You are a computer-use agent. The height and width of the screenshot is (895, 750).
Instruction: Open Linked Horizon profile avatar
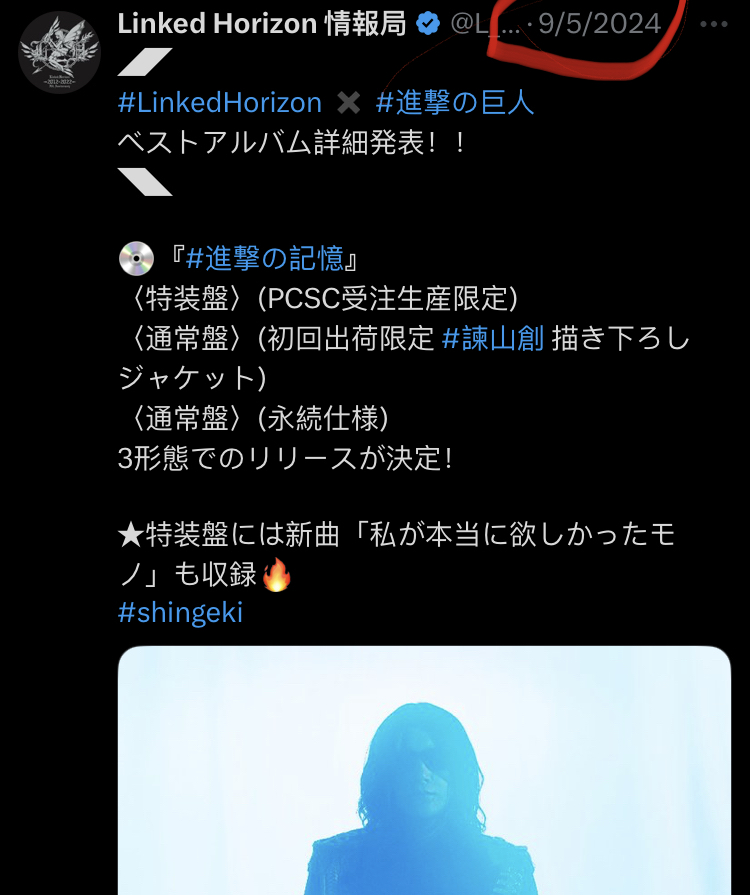(59, 54)
